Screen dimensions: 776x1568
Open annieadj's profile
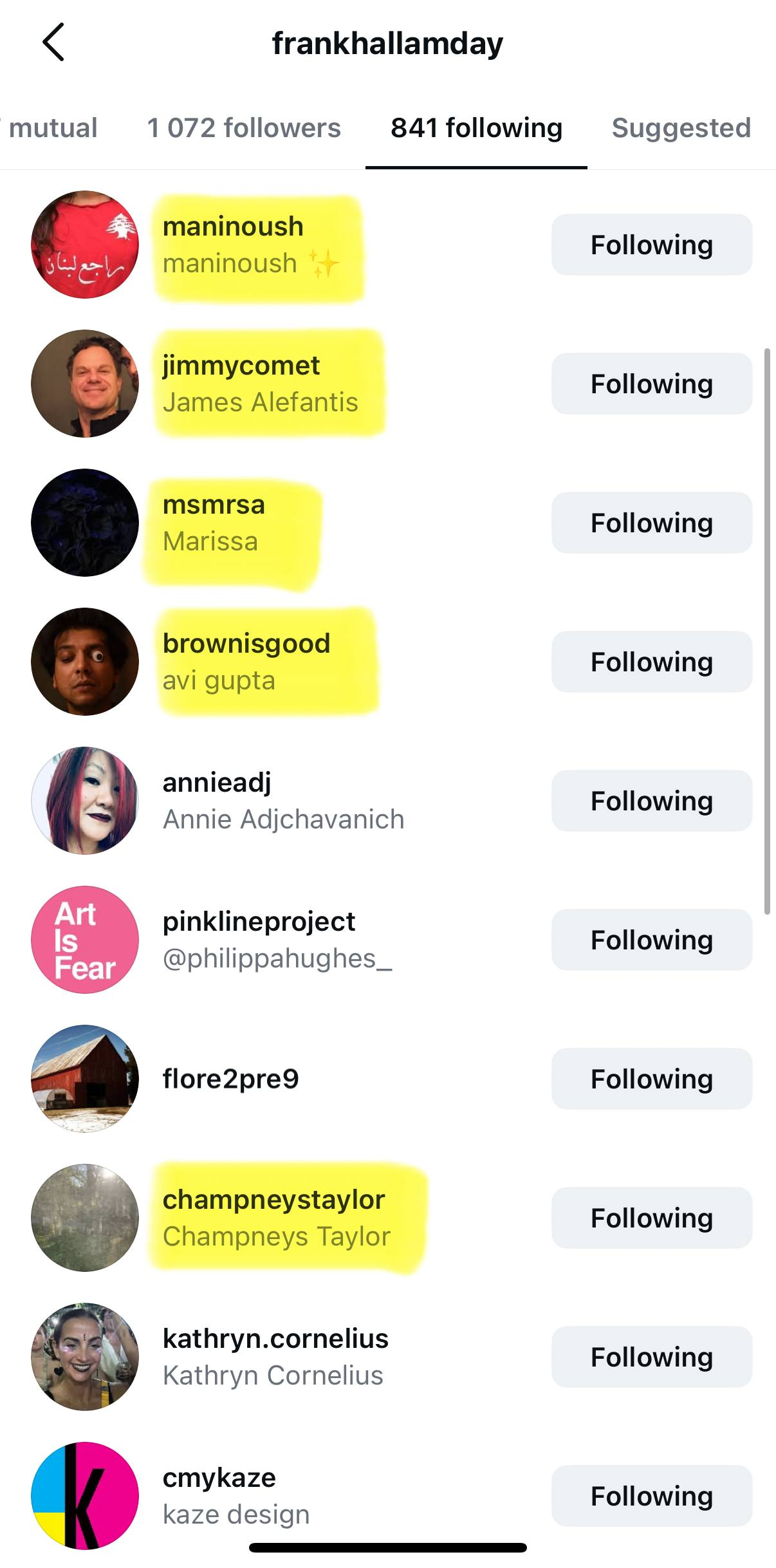[217, 783]
